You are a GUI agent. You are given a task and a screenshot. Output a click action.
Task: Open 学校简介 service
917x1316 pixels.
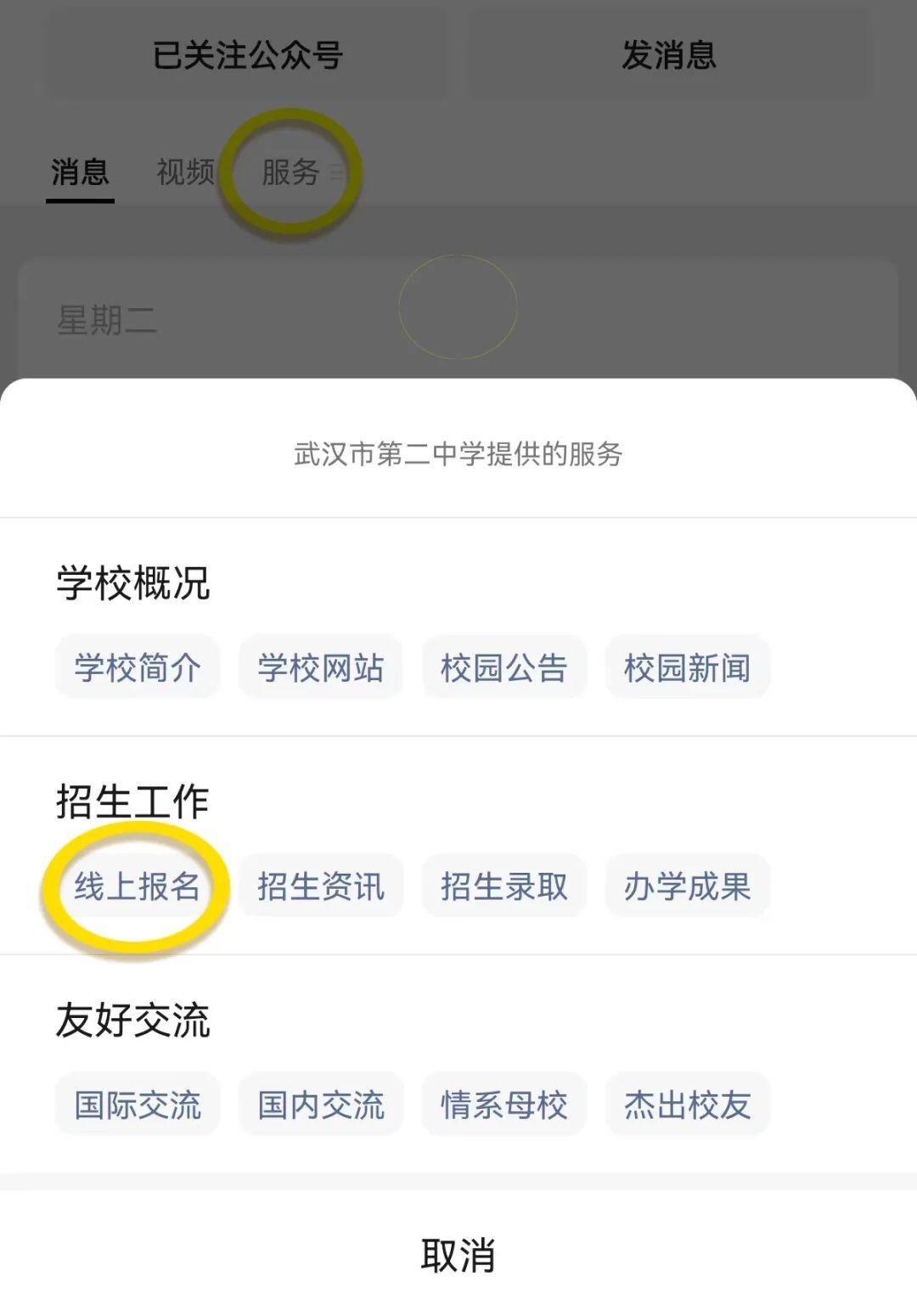click(x=138, y=667)
